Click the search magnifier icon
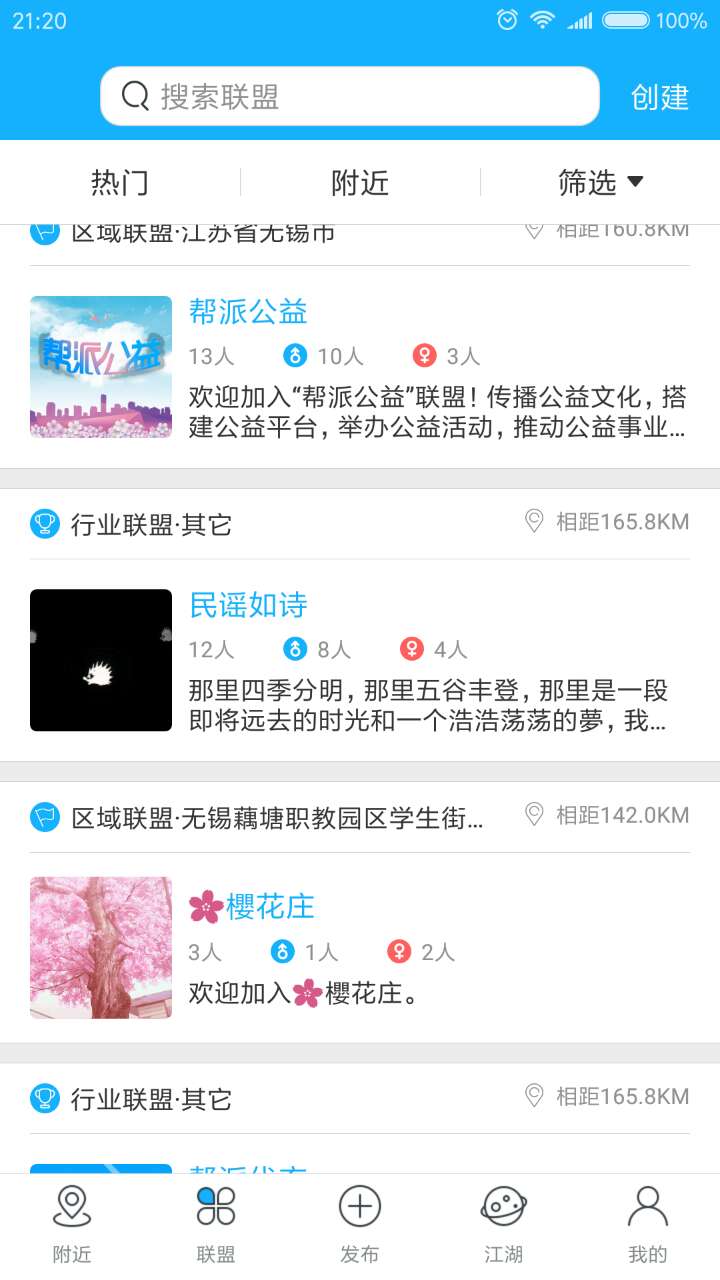Image resolution: width=720 pixels, height=1280 pixels. click(x=134, y=96)
